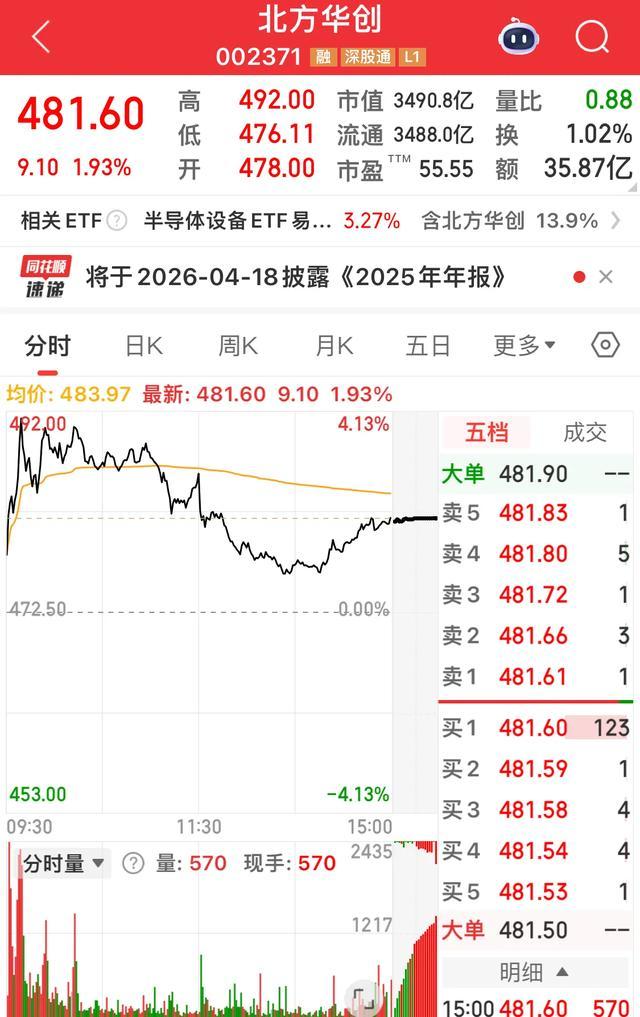
Task: Switch to 成交 trades tab
Action: (x=585, y=432)
